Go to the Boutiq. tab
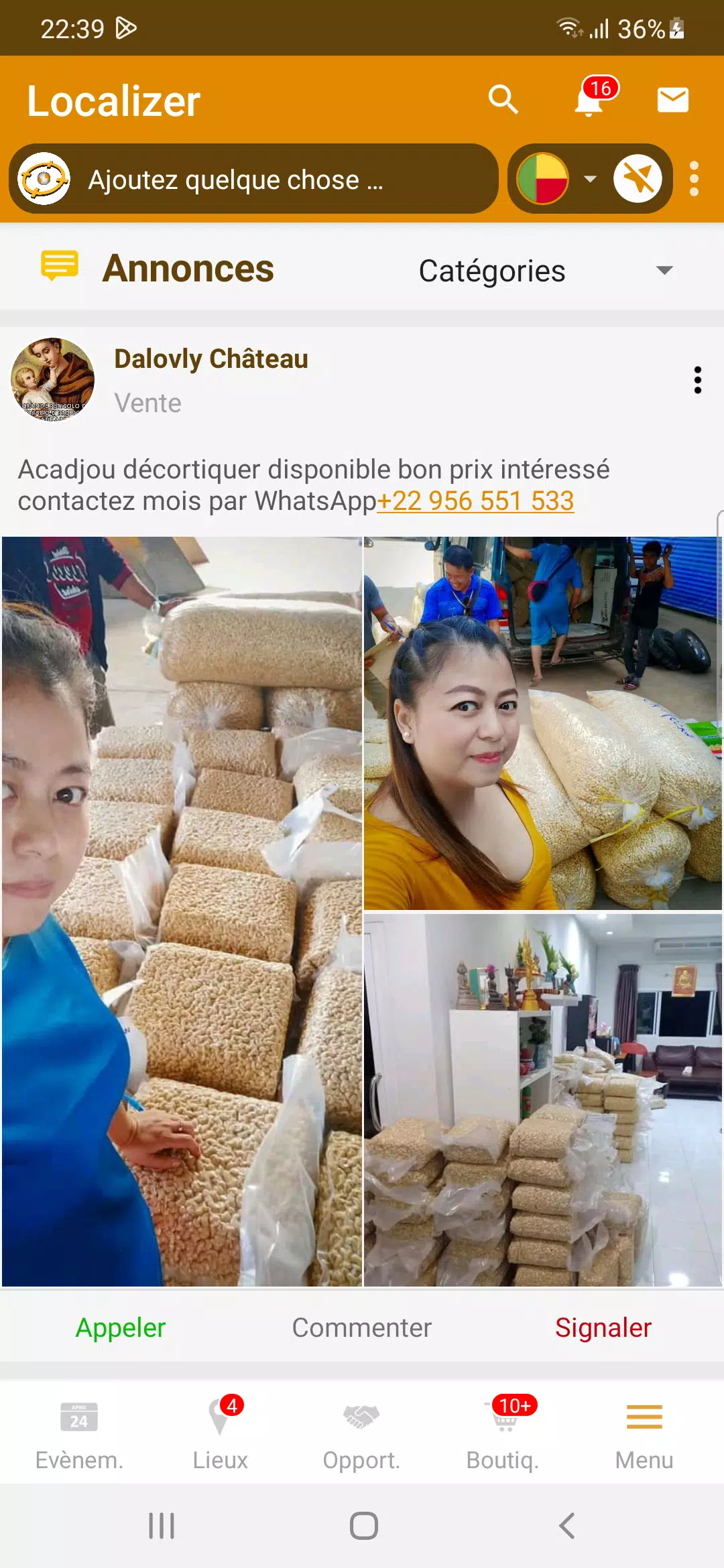 pyautogui.click(x=503, y=1433)
